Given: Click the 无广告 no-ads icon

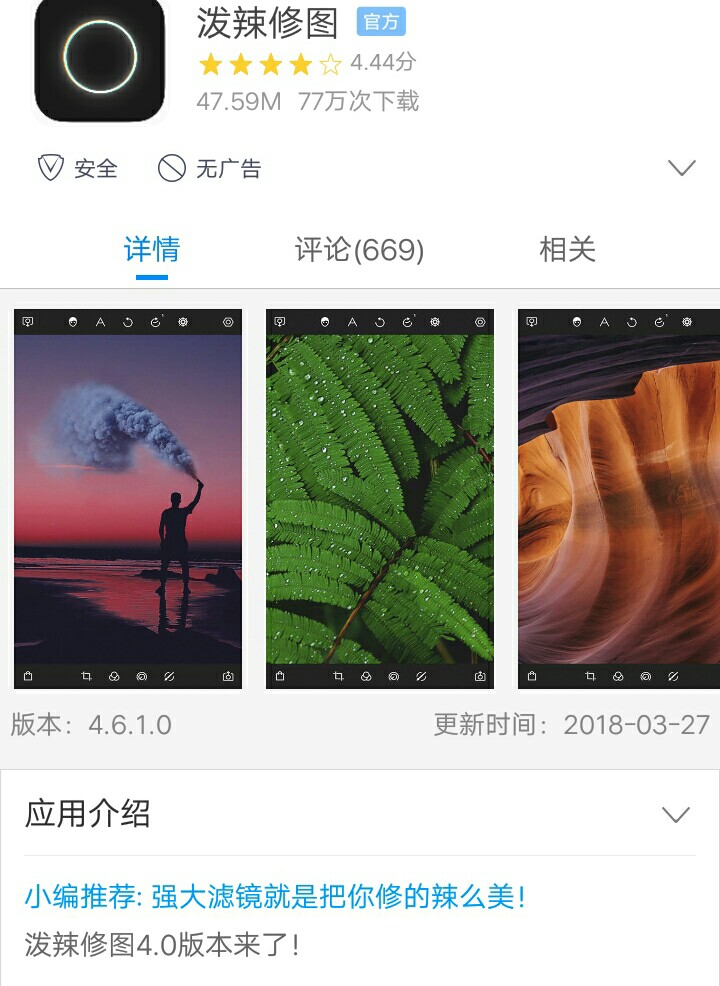Looking at the screenshot, I should coord(168,169).
